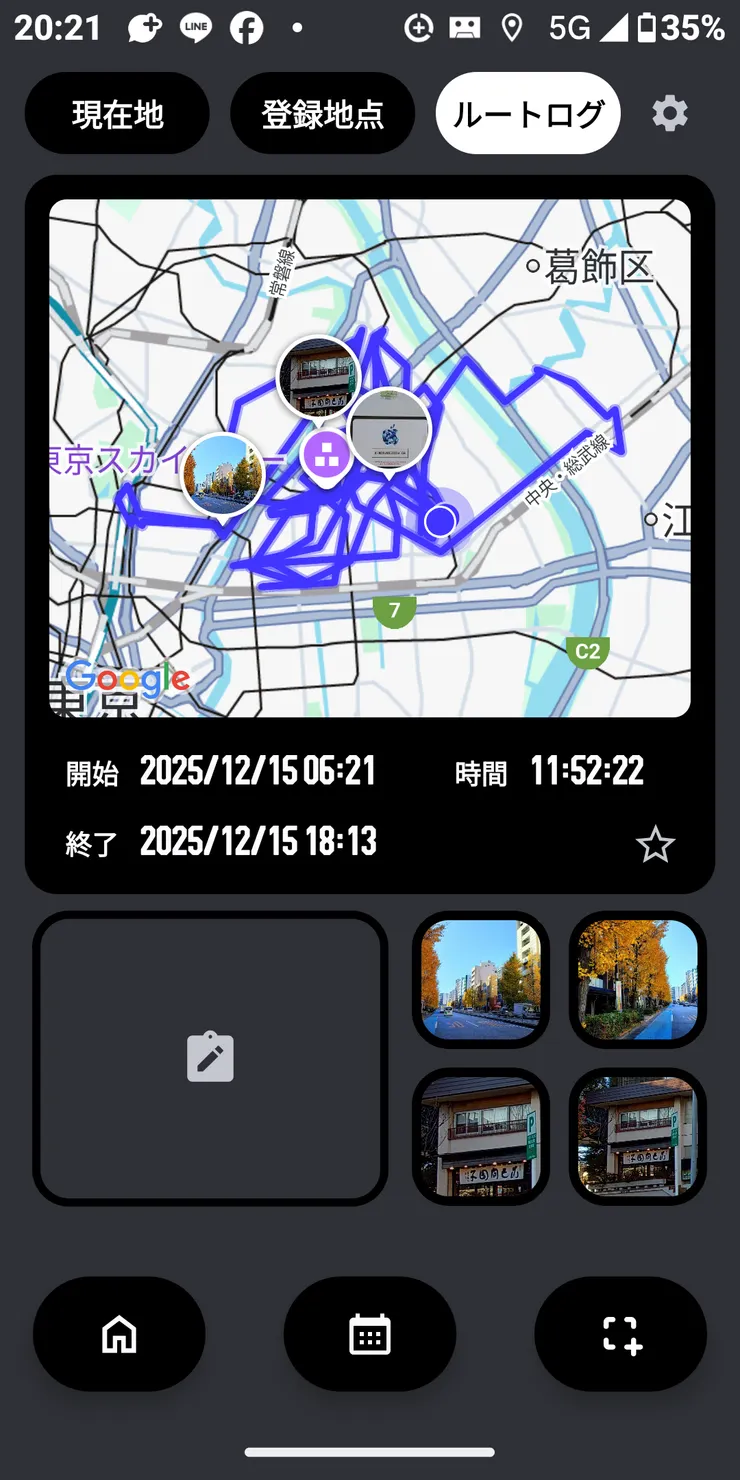The height and width of the screenshot is (1480, 740).
Task: Tap the scan frame icon bottom right
Action: 620,1334
